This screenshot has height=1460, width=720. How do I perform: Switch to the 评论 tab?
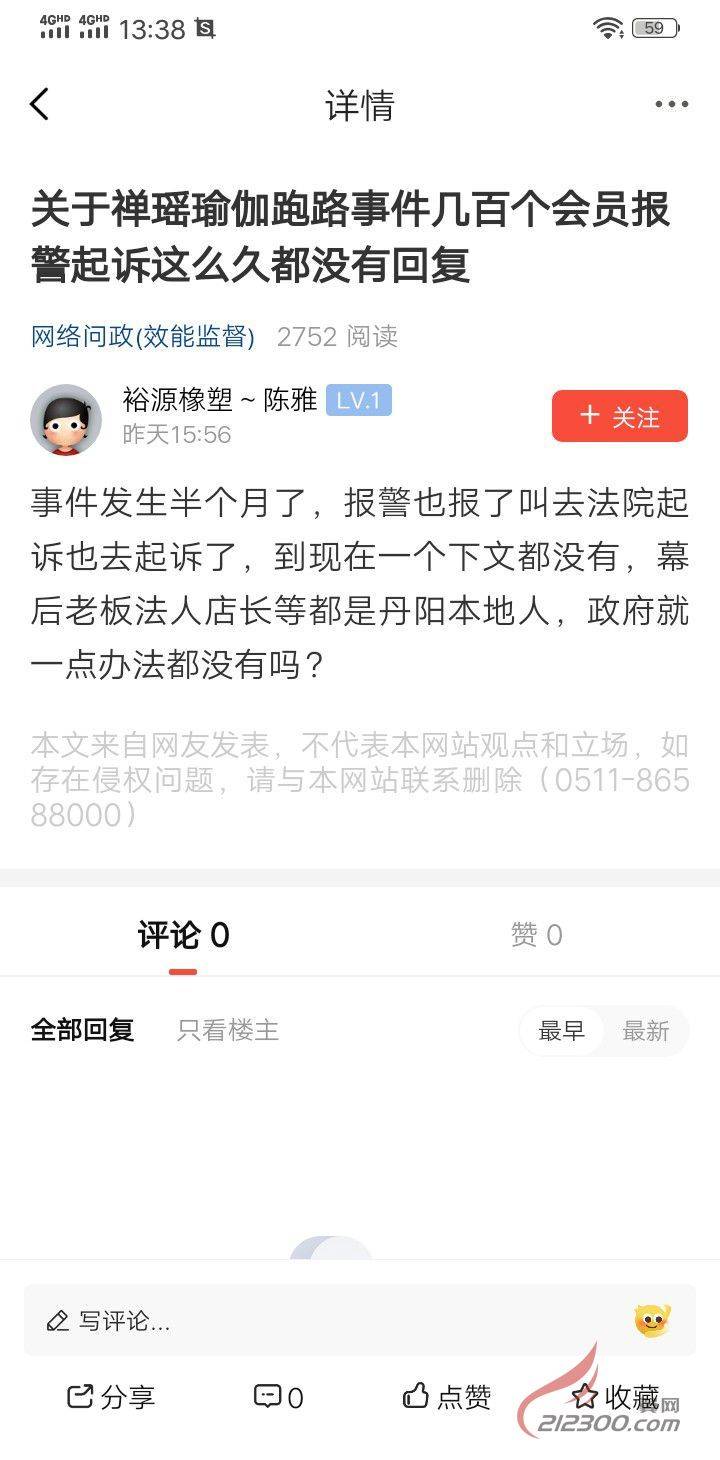coord(183,936)
